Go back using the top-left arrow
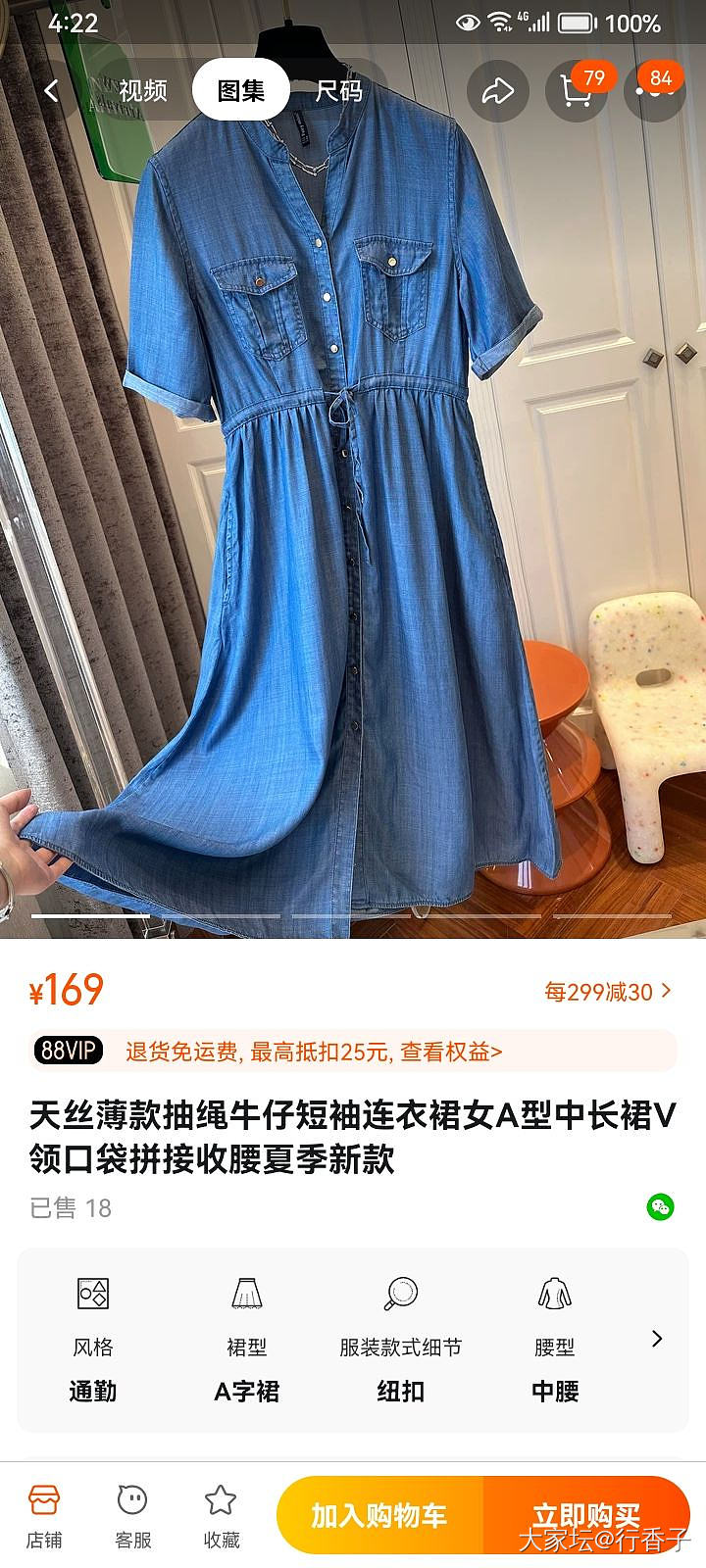 52,91
